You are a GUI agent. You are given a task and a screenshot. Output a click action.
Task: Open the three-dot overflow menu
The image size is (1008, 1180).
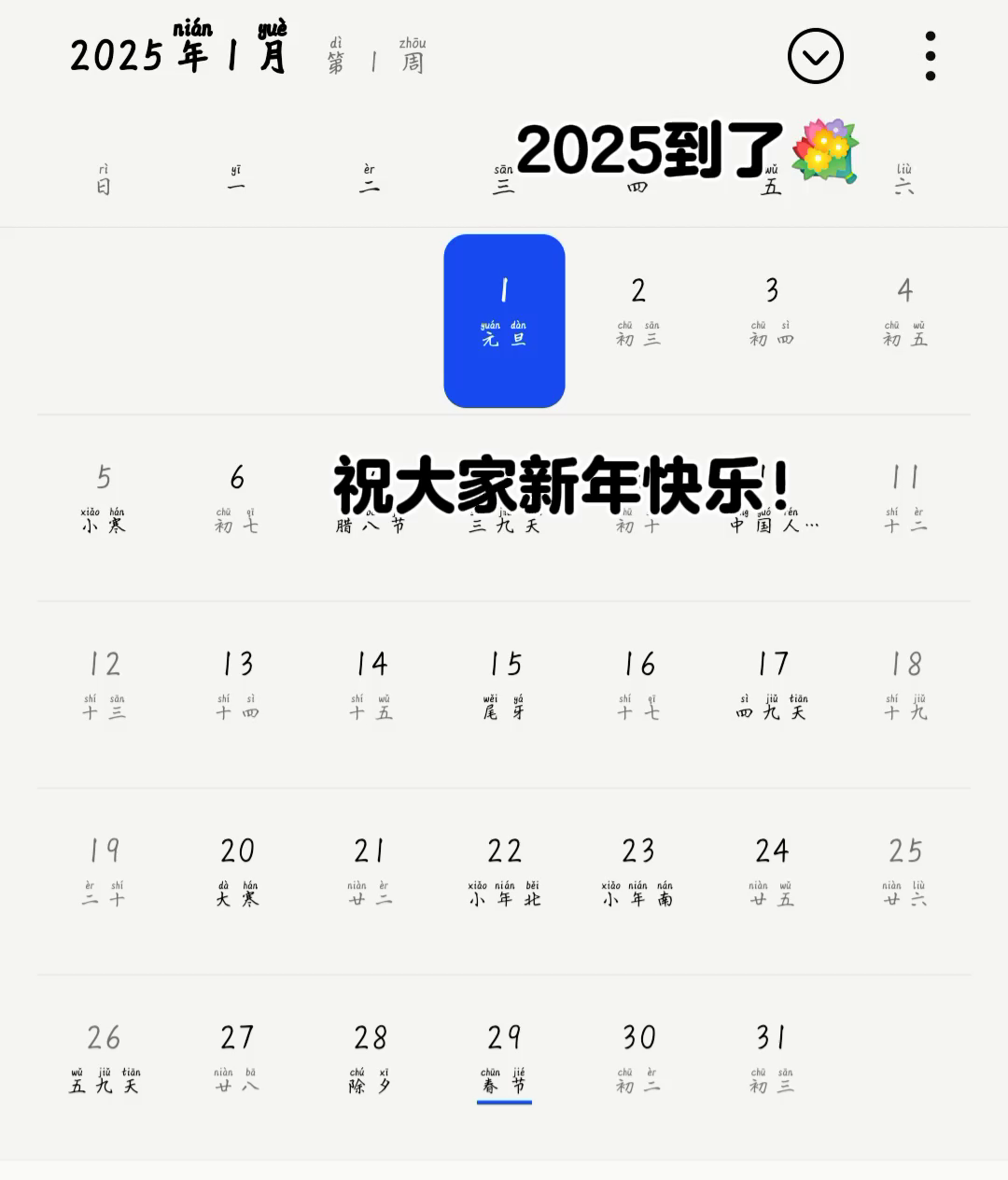pyautogui.click(x=930, y=57)
